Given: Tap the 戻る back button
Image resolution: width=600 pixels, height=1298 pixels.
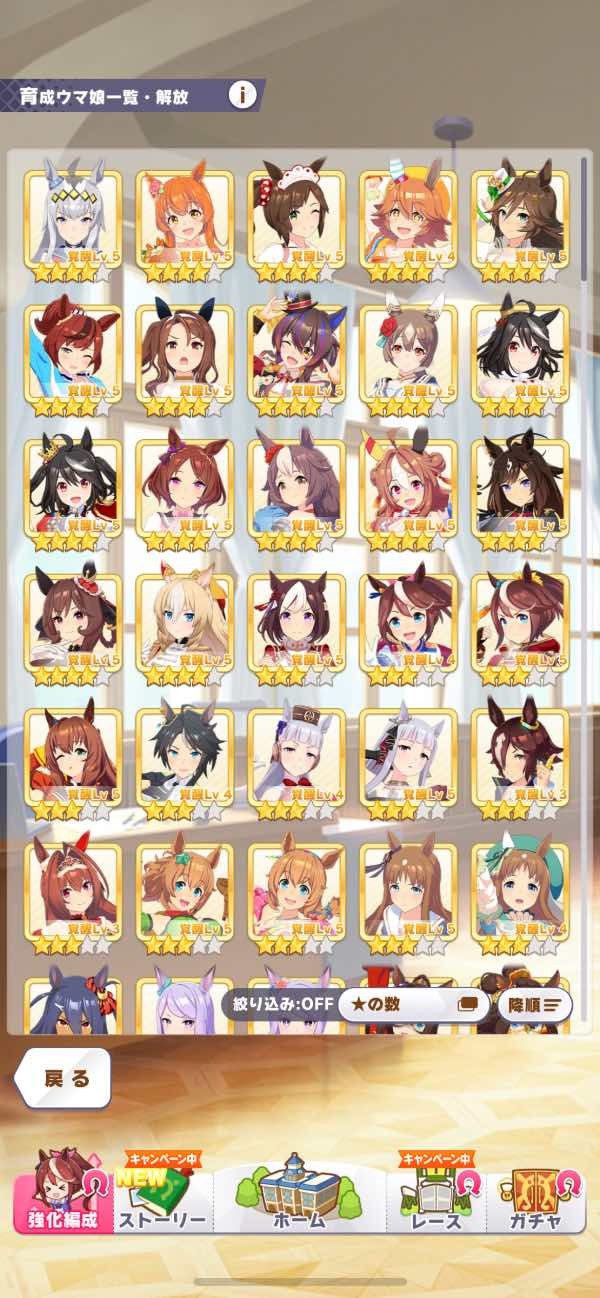Looking at the screenshot, I should pyautogui.click(x=66, y=1078).
